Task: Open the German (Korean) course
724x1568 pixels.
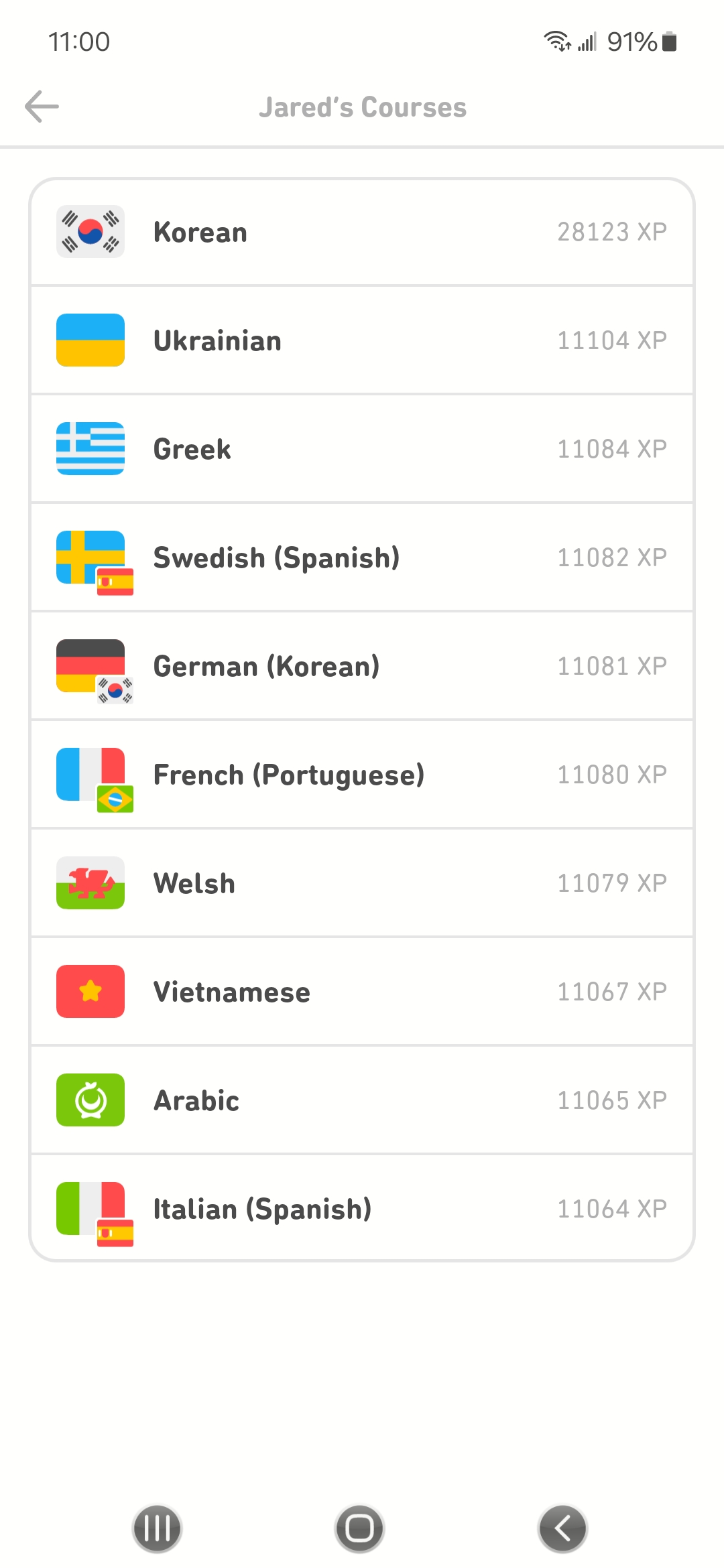Action: tap(362, 666)
